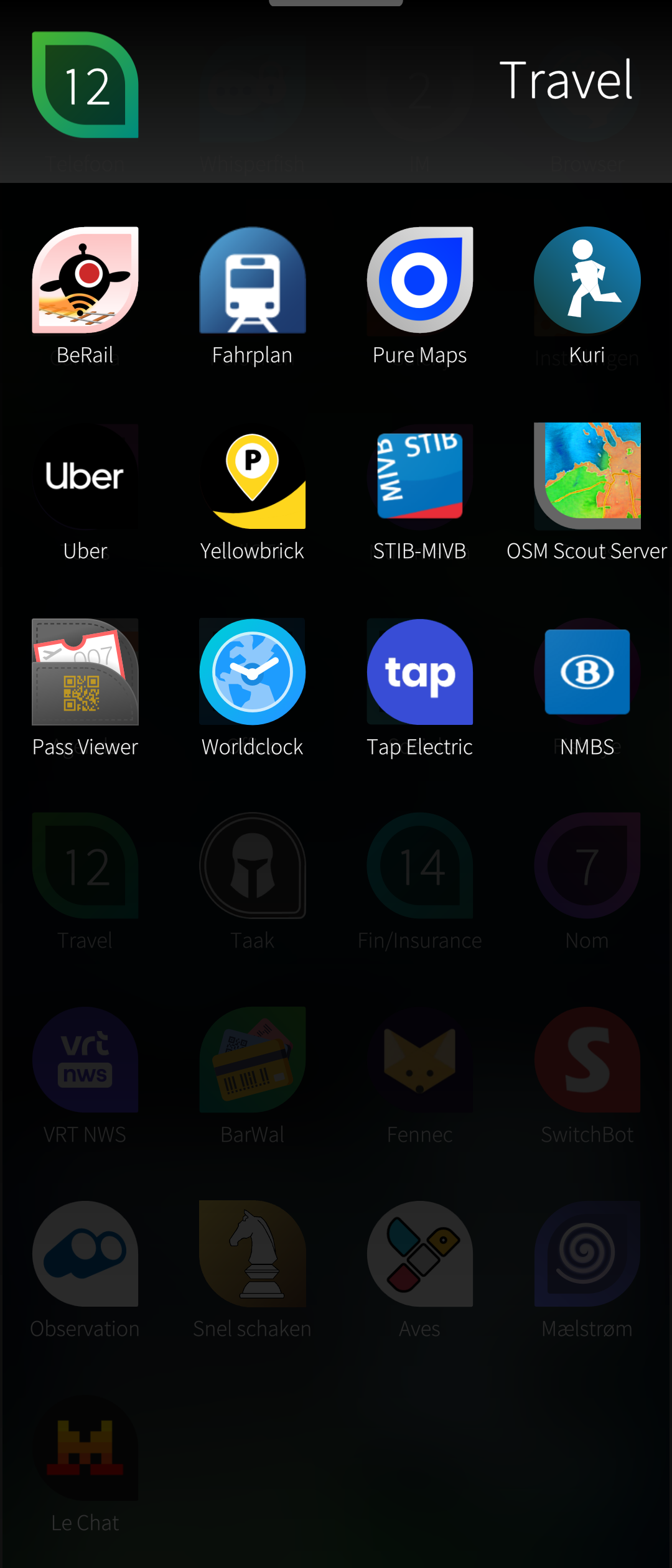Start the Kuri running app

click(587, 281)
